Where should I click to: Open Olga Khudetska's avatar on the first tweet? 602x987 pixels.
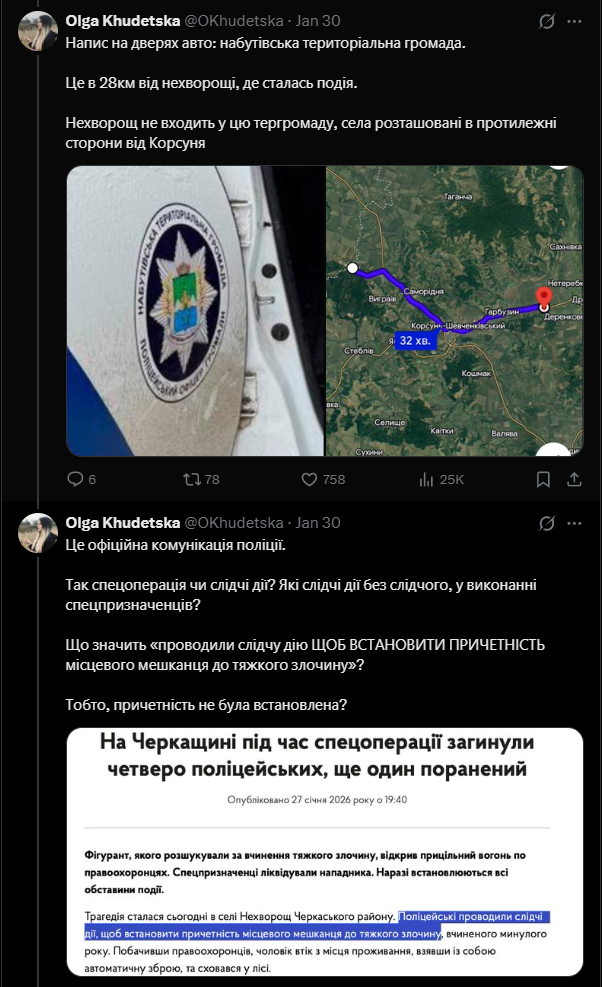pos(38,33)
